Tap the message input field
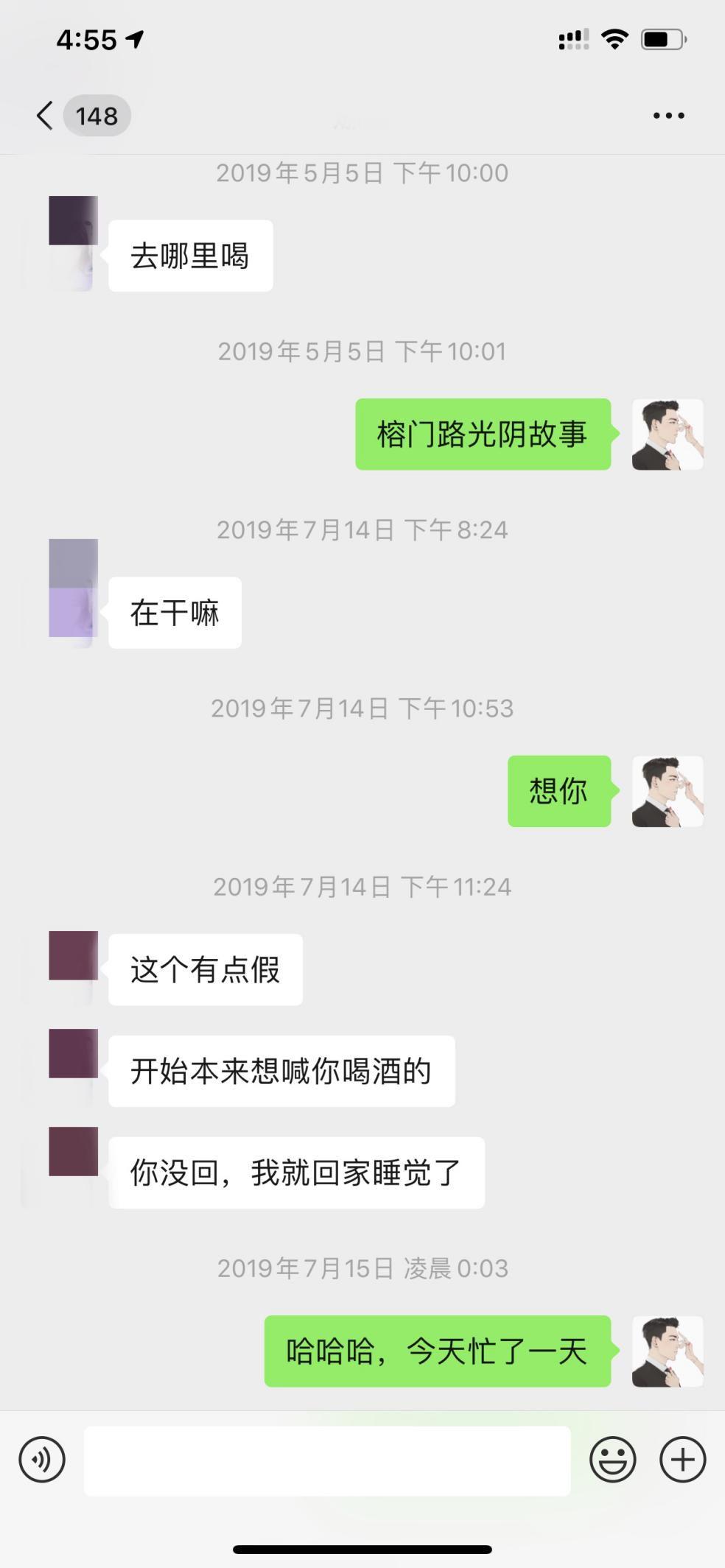 [326, 1460]
